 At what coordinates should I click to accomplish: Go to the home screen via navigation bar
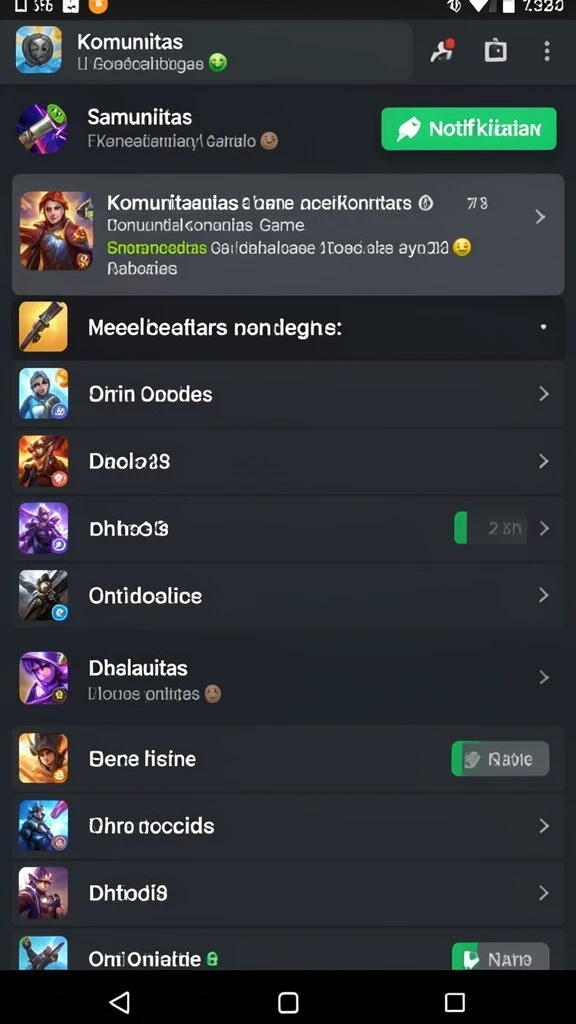point(288,1002)
